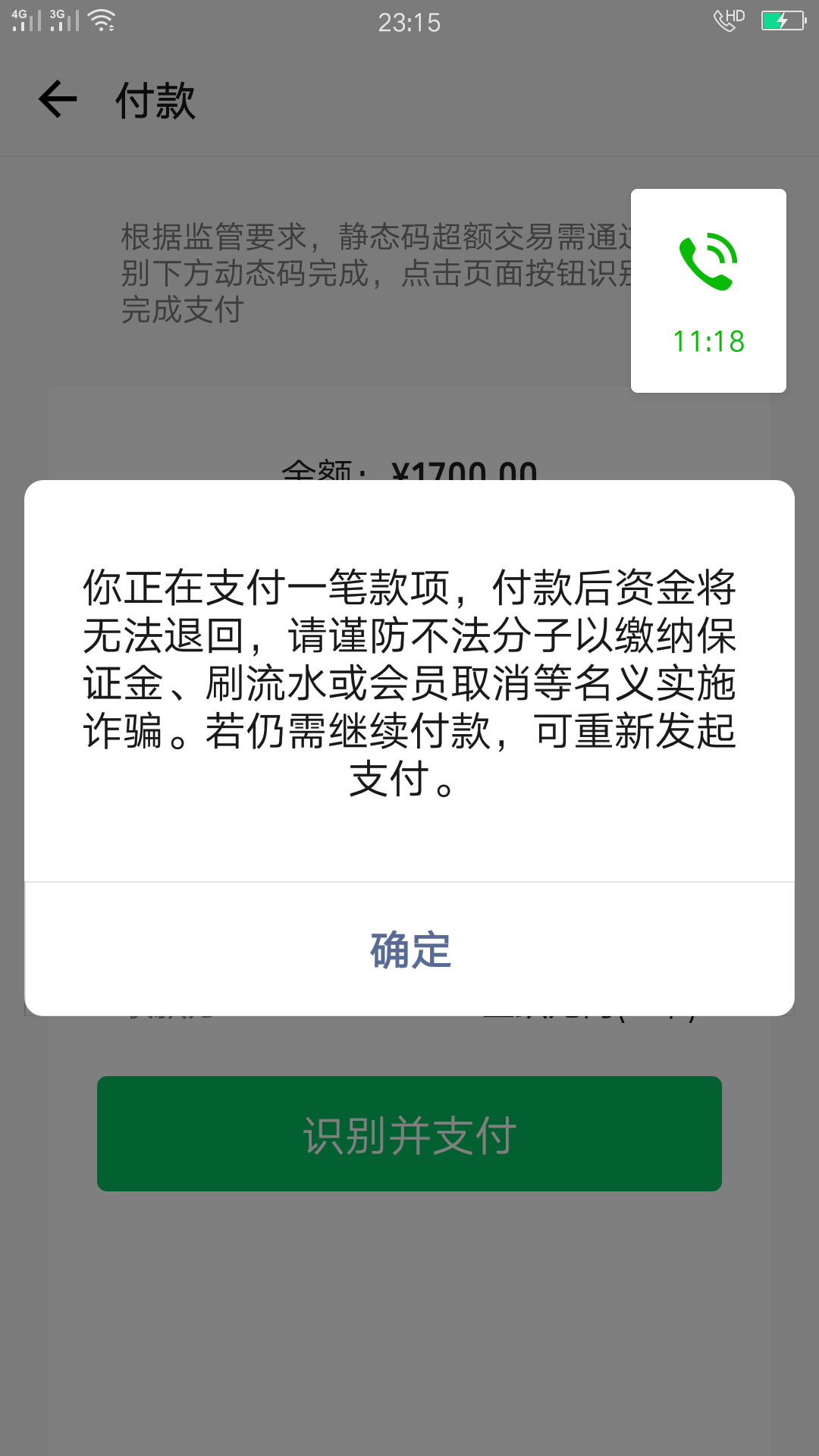Tap the 识别并支付 button
This screenshot has width=819, height=1456.
(409, 1134)
